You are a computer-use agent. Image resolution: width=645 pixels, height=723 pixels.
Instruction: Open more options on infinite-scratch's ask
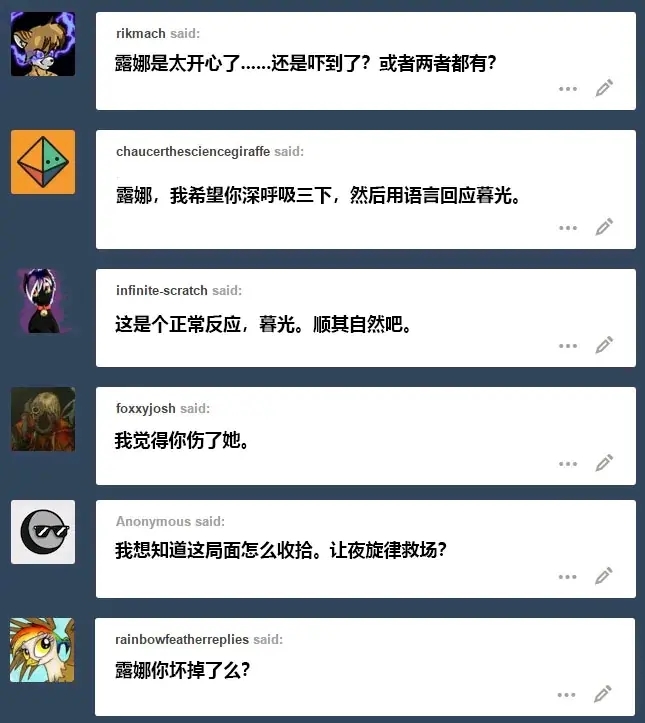tap(568, 346)
